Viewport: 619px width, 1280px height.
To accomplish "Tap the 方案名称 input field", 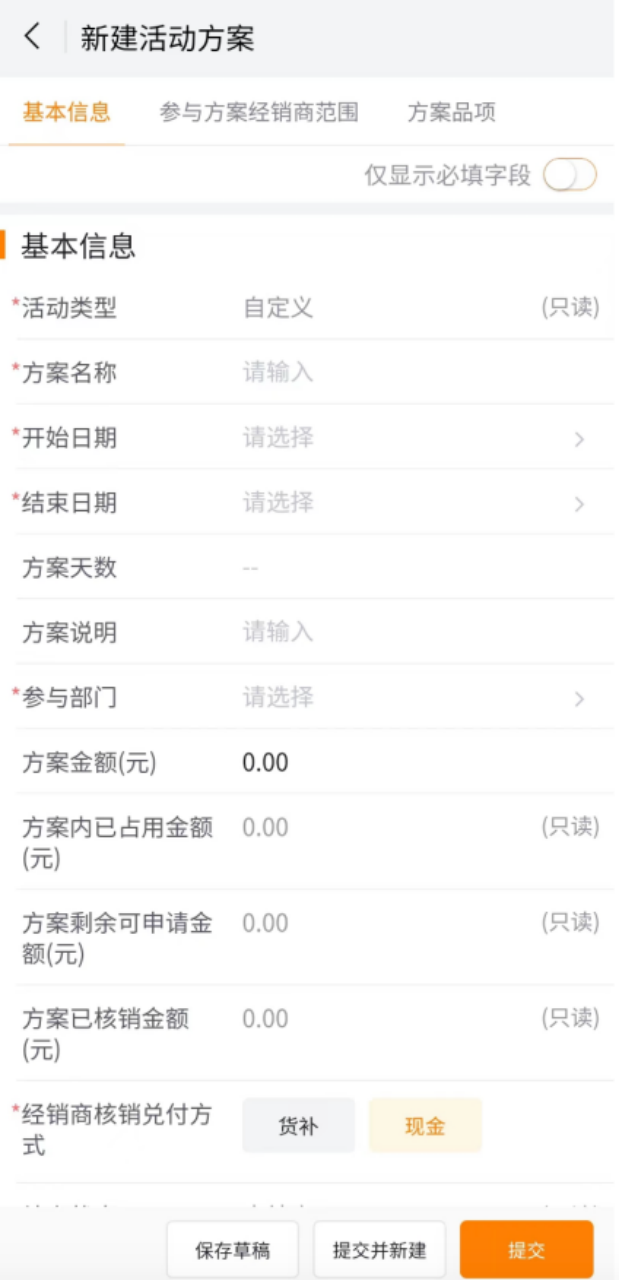I will [420, 372].
